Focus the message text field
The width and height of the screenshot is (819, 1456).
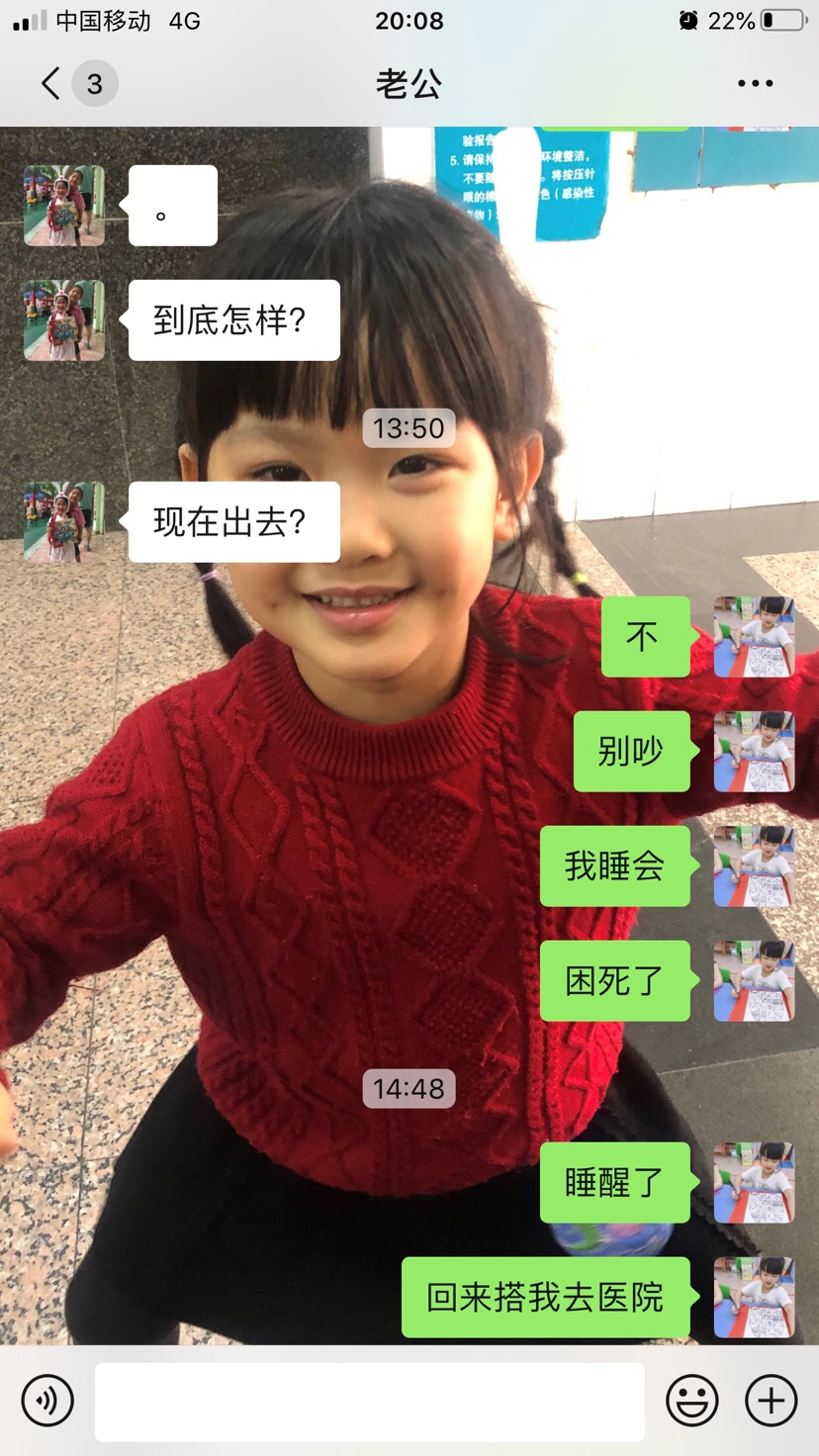(369, 1402)
